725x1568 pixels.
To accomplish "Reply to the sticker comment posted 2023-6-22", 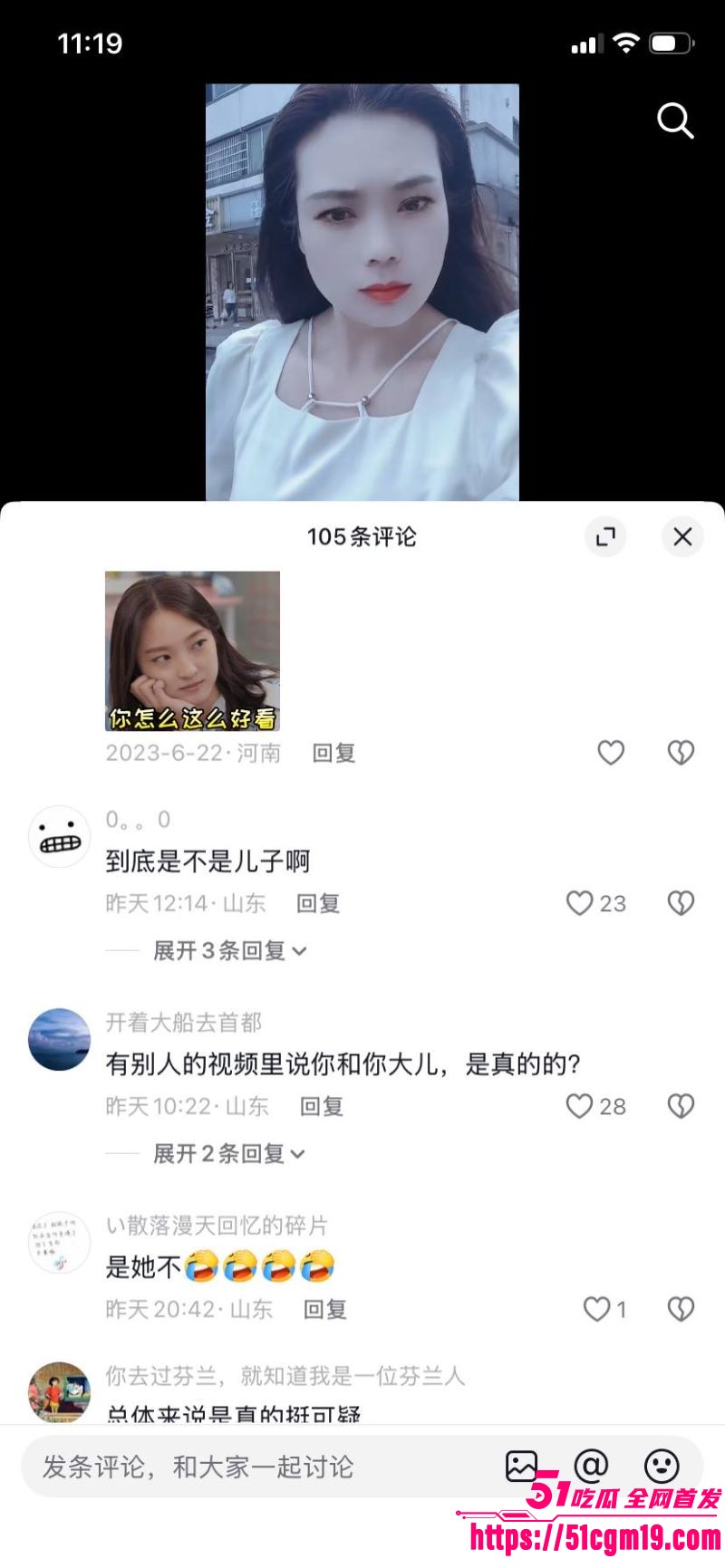I will [x=333, y=753].
